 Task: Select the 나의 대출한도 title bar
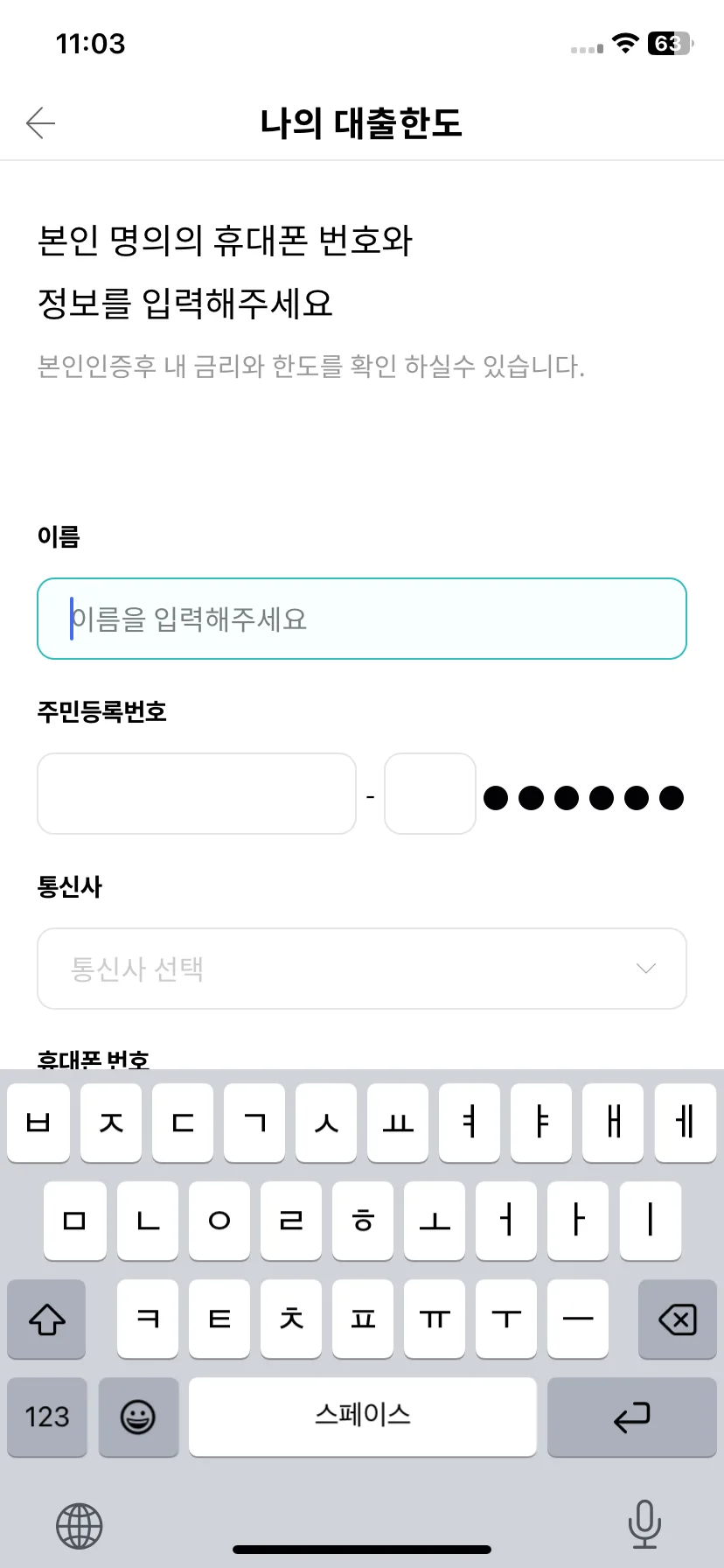(x=362, y=123)
